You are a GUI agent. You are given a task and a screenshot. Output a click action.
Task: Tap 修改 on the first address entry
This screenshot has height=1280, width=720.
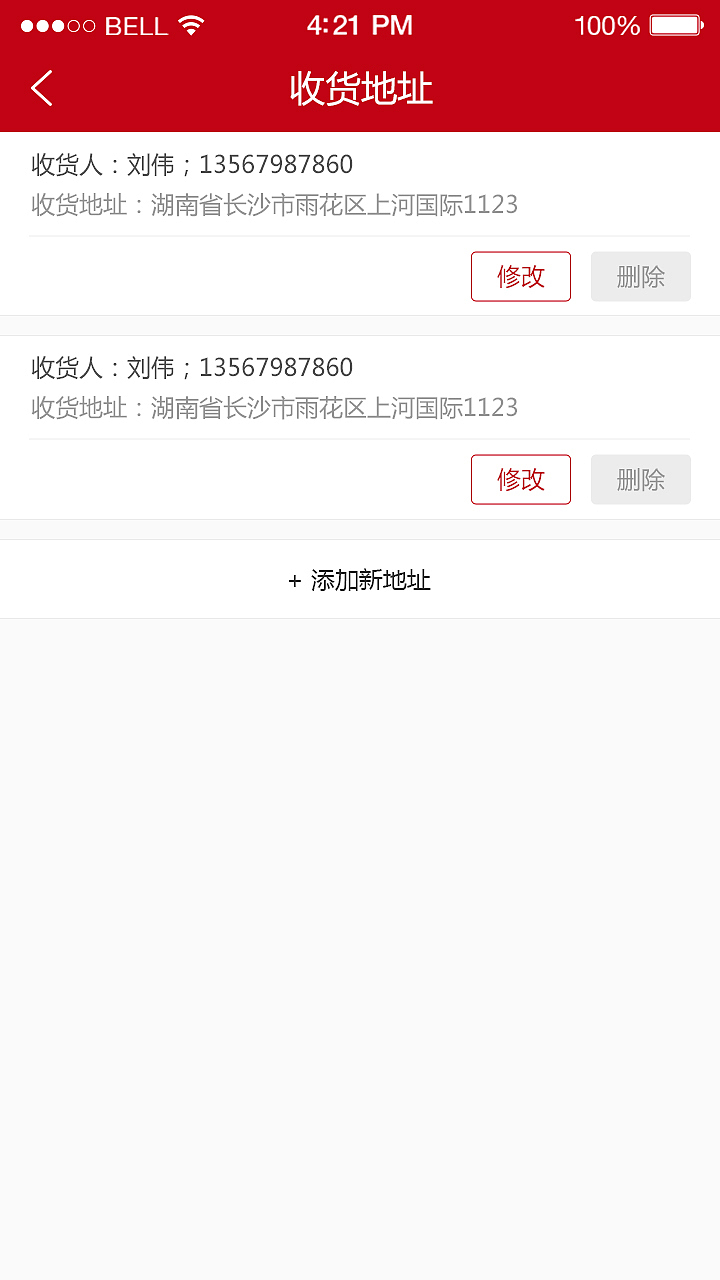(x=520, y=276)
